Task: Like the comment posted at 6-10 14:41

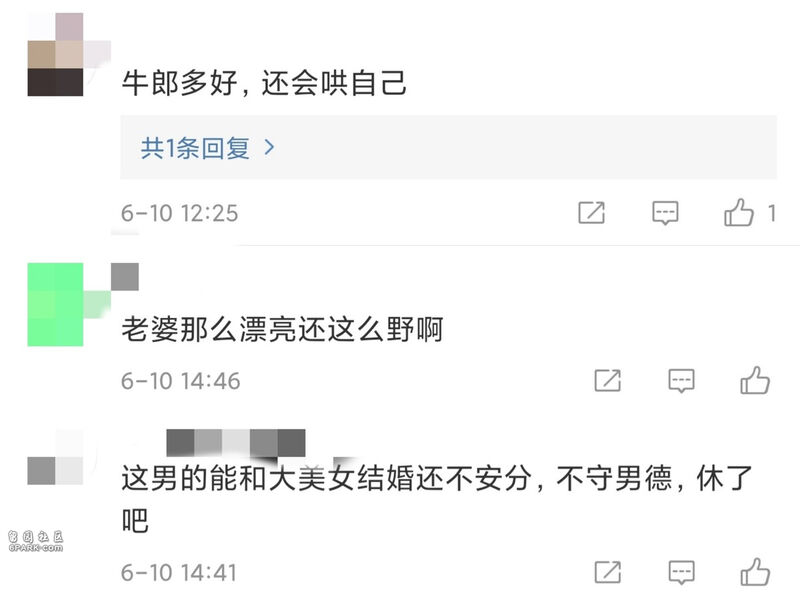Action: click(755, 572)
